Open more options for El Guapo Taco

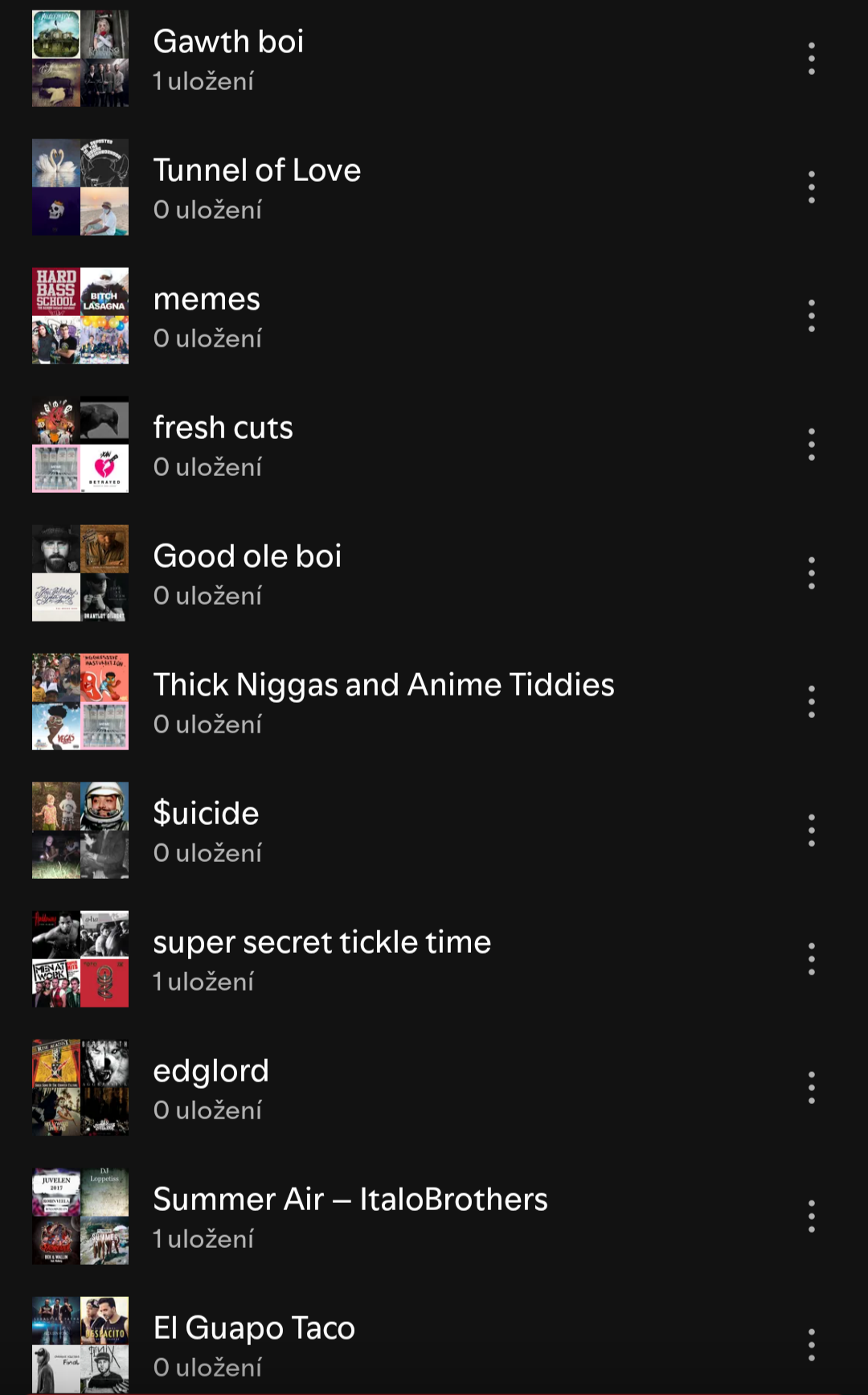point(812,1345)
